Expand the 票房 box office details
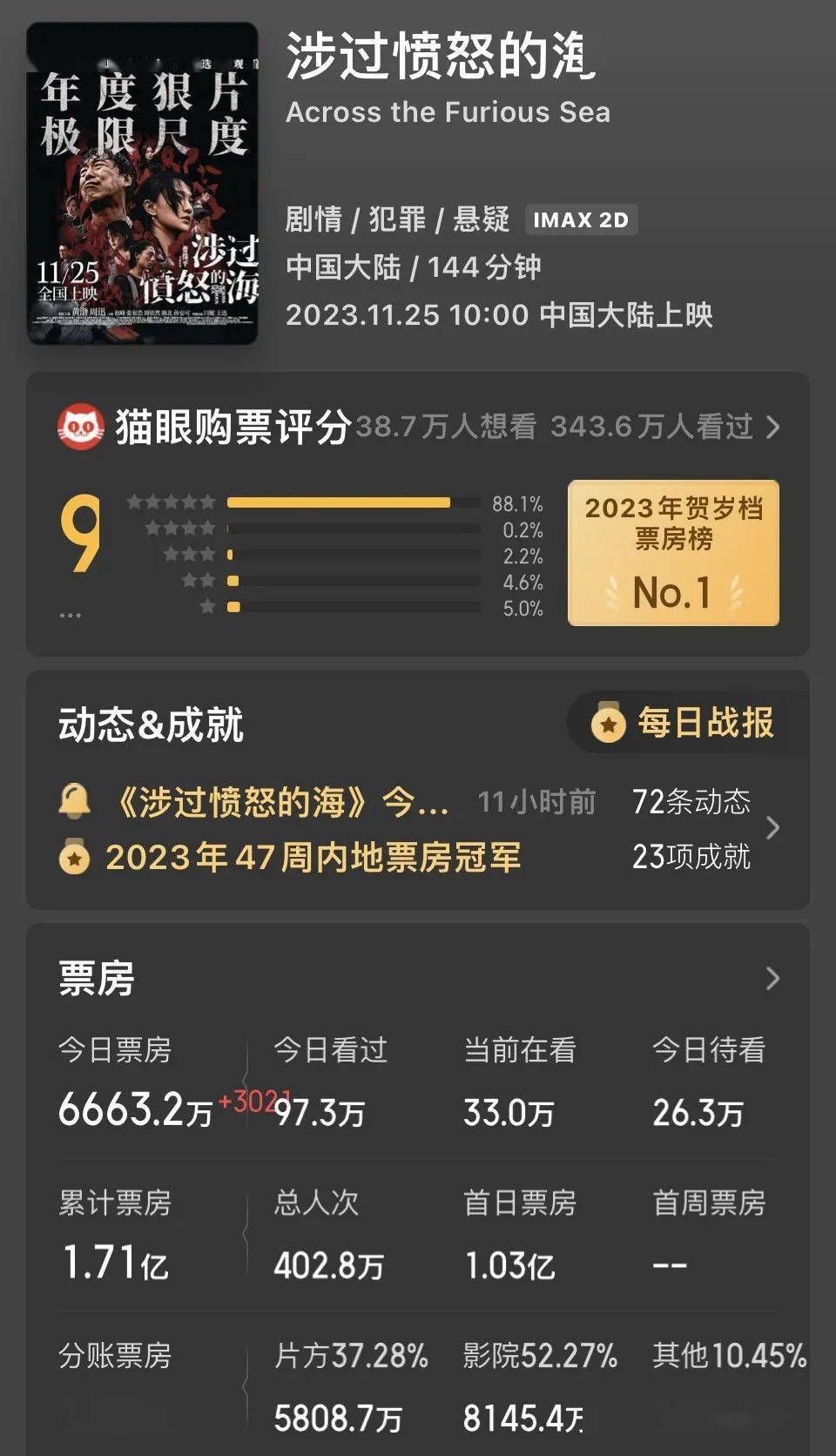The image size is (836, 1456). click(772, 979)
